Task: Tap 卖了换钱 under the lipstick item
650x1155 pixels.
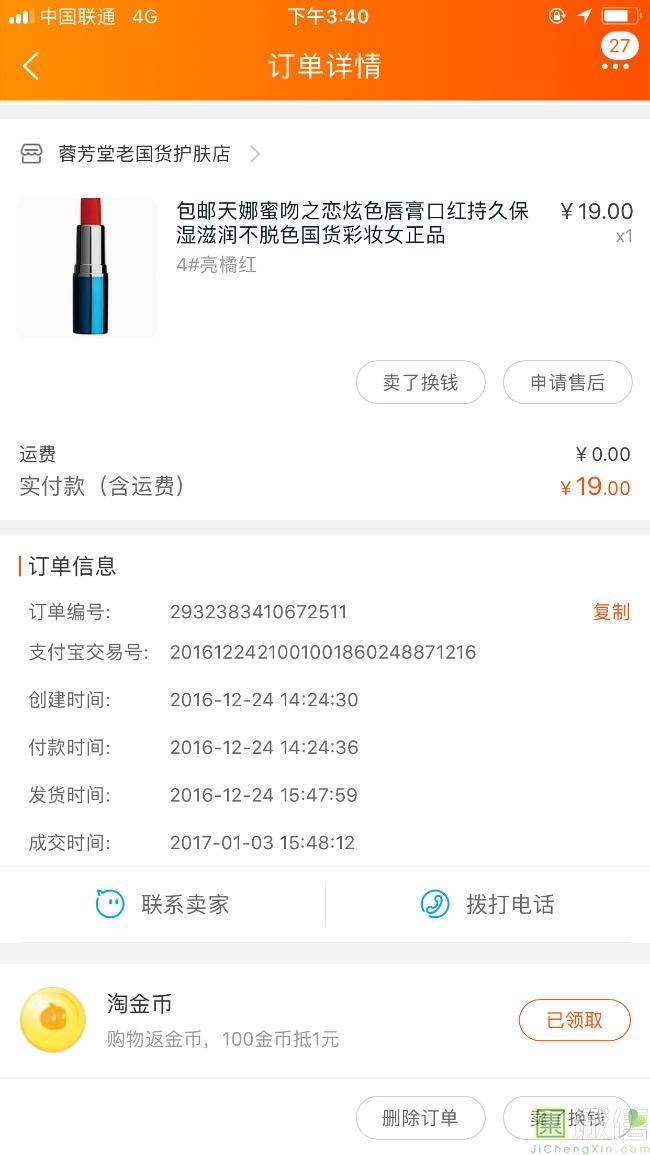Action: 421,382
